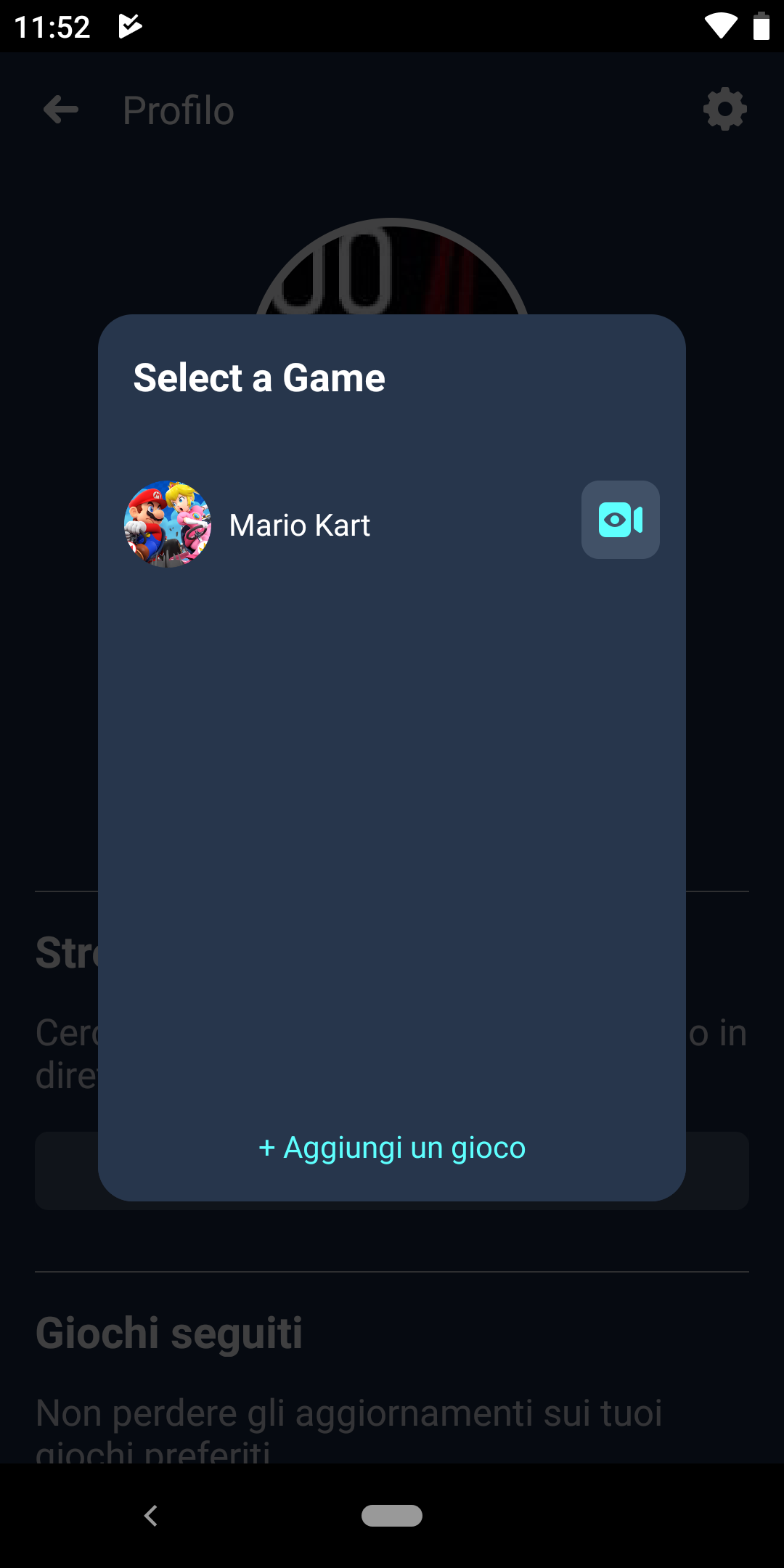Start streaming Mario Kart with the camera icon
784x1568 pixels.
point(620,520)
